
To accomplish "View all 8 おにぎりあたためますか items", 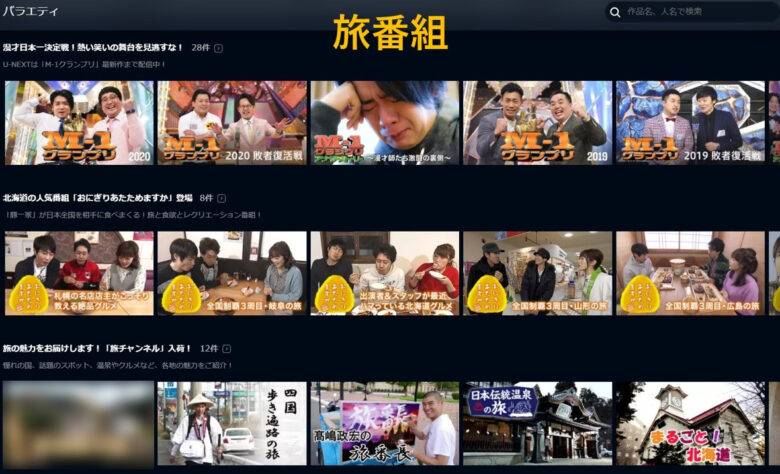I will point(221,199).
